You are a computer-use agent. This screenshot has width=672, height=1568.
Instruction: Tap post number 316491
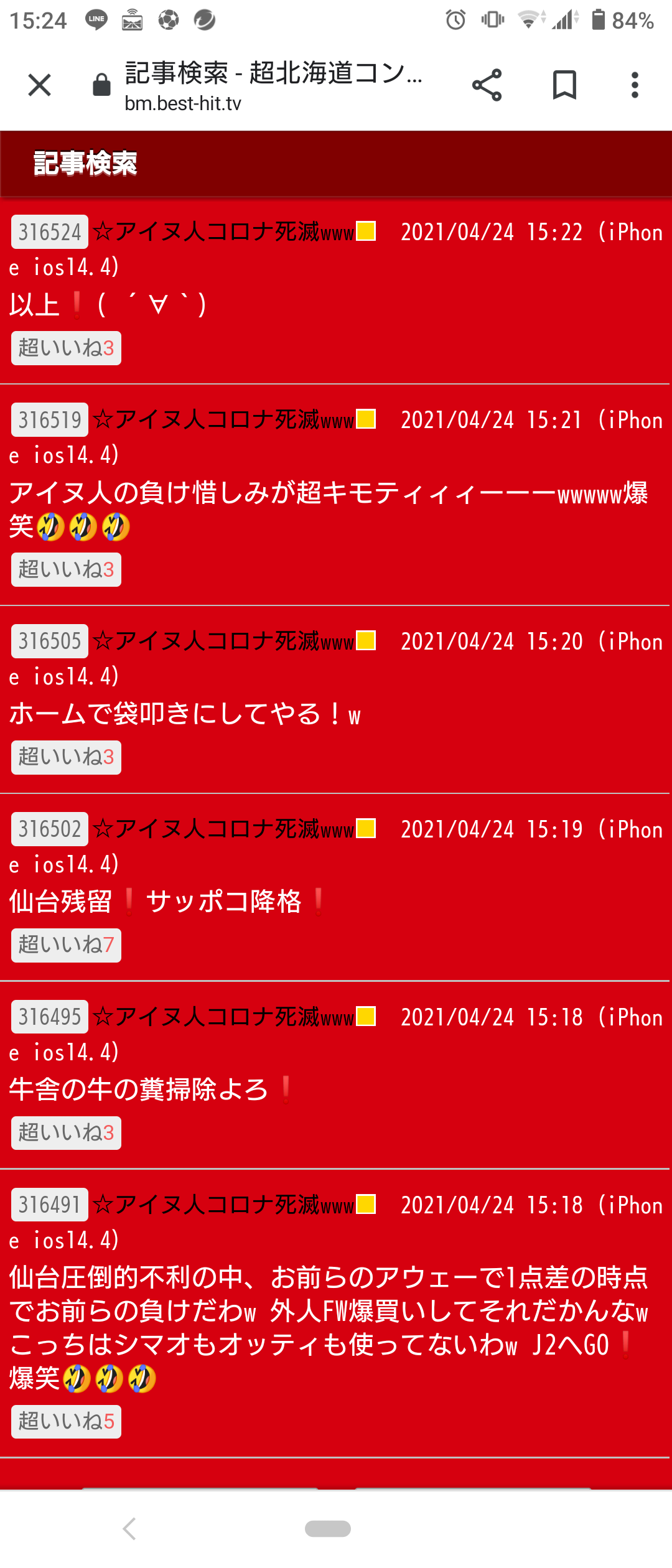(x=50, y=1205)
